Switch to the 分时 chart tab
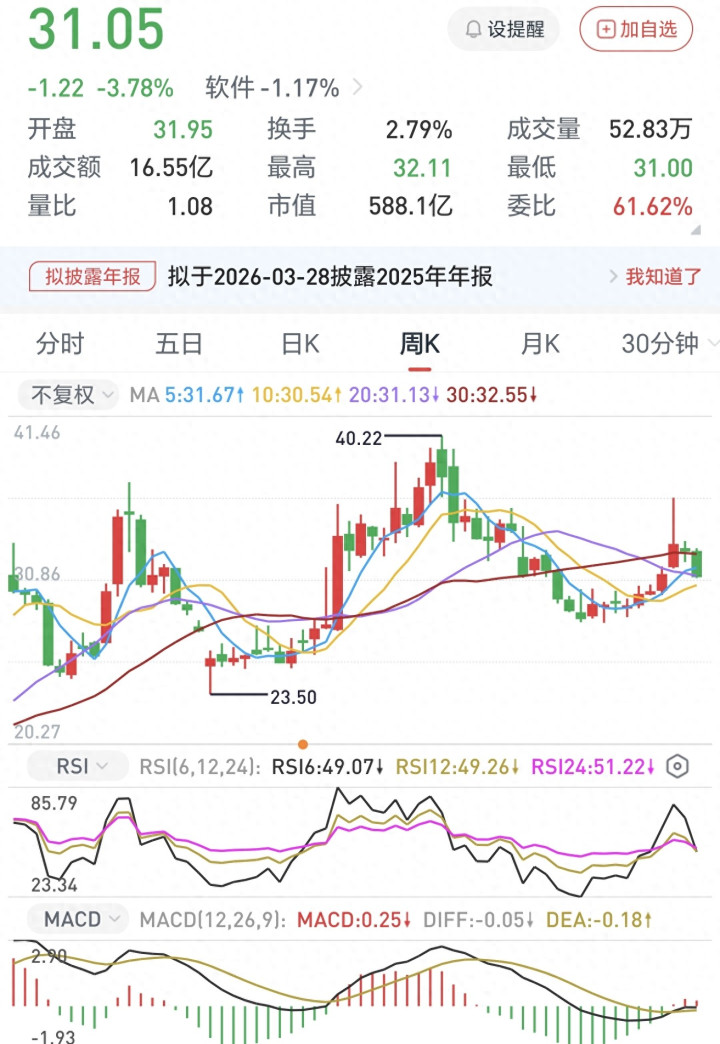Image resolution: width=720 pixels, height=1044 pixels. point(60,344)
